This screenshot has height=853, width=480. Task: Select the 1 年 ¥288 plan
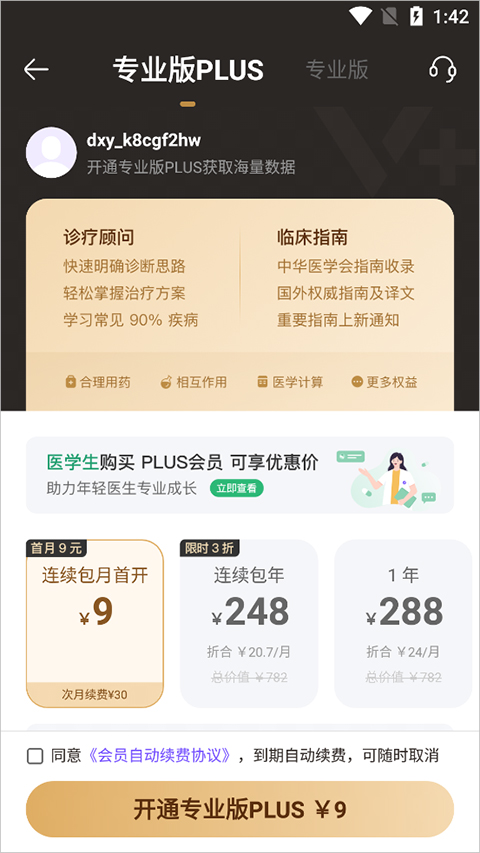(x=403, y=623)
